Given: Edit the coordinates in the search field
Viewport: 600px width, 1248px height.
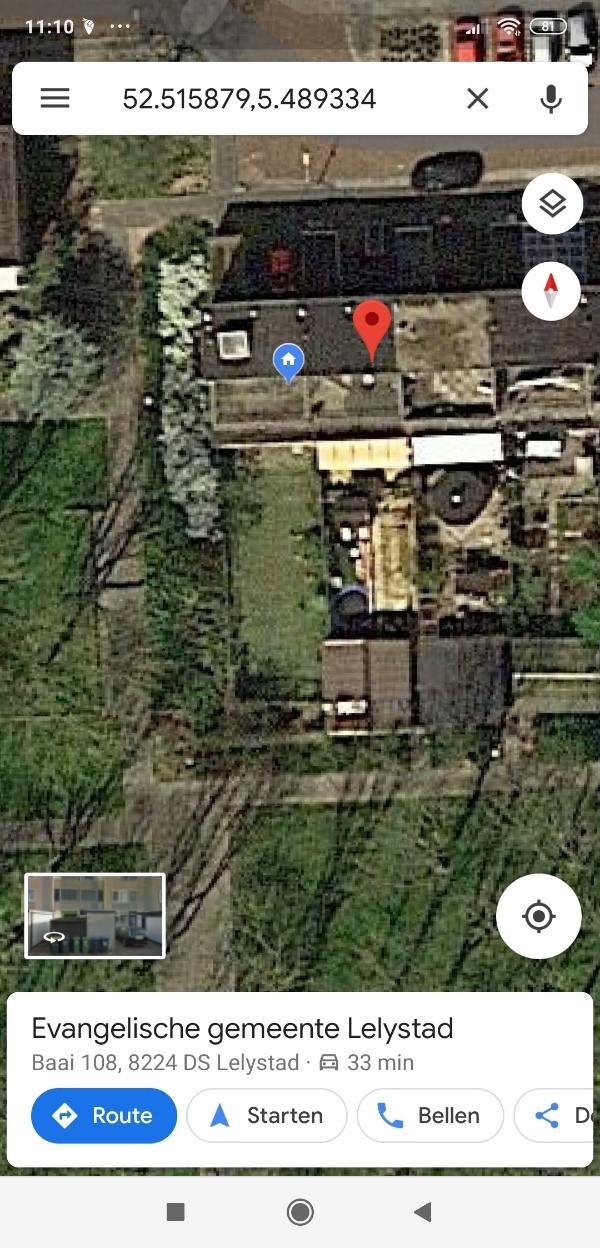Looking at the screenshot, I should click(250, 98).
